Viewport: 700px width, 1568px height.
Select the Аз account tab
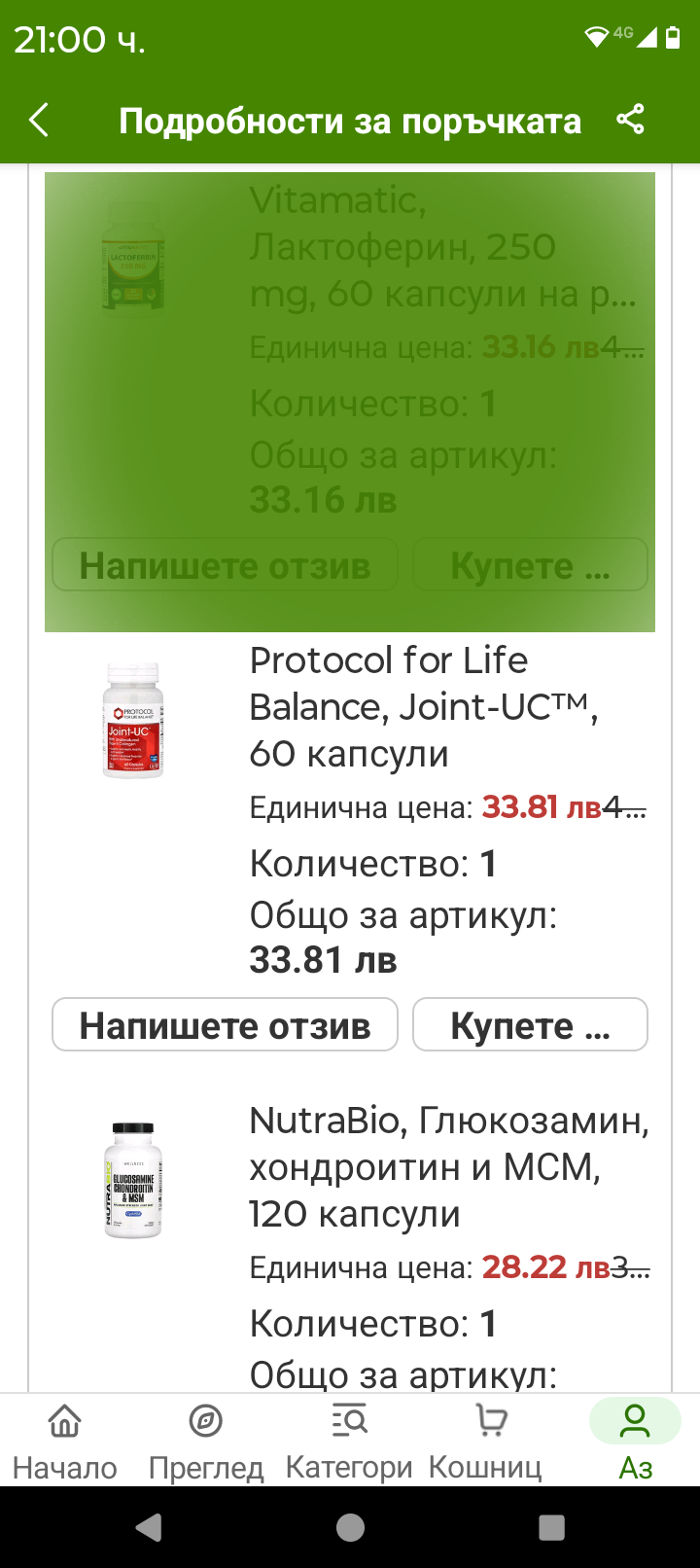tap(635, 1441)
